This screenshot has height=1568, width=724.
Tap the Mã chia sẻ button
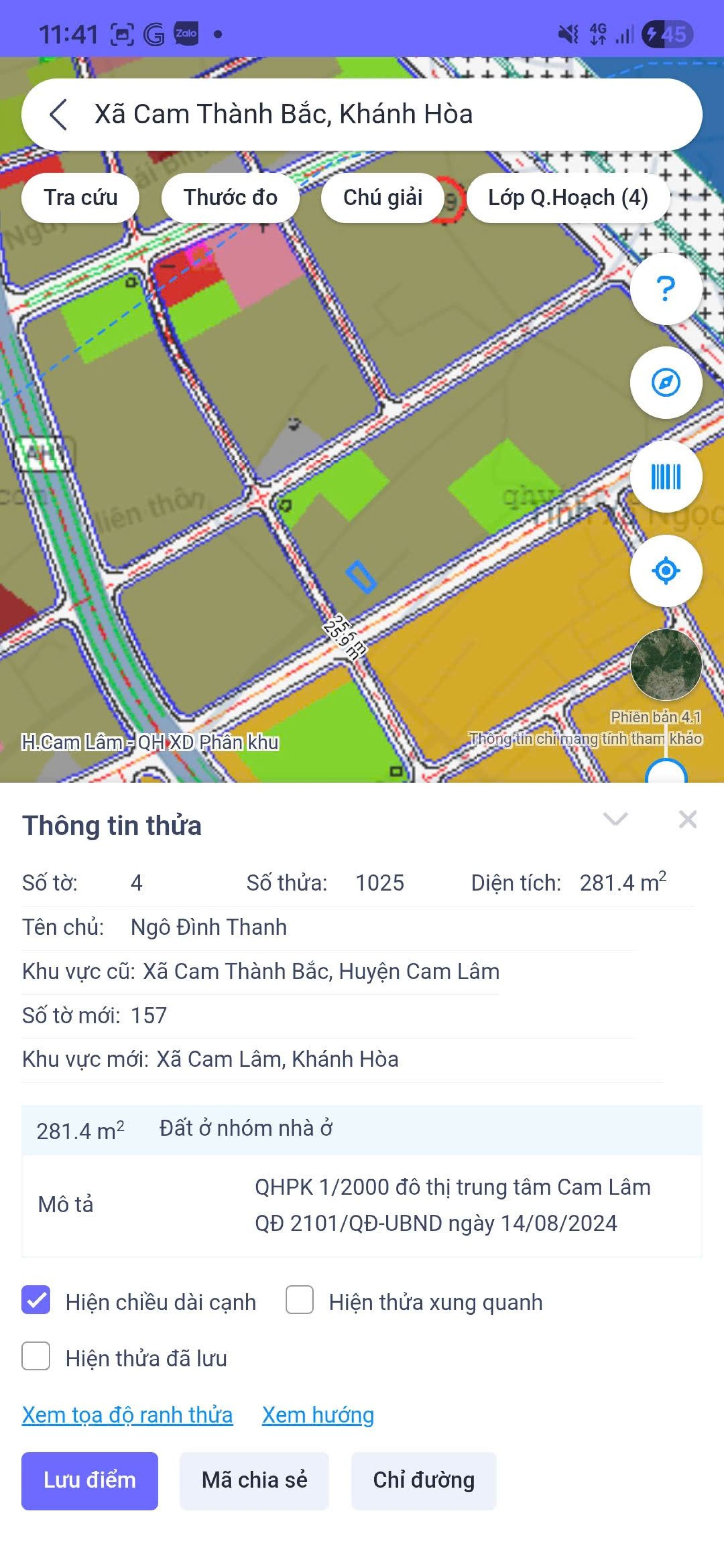pyautogui.click(x=254, y=1480)
